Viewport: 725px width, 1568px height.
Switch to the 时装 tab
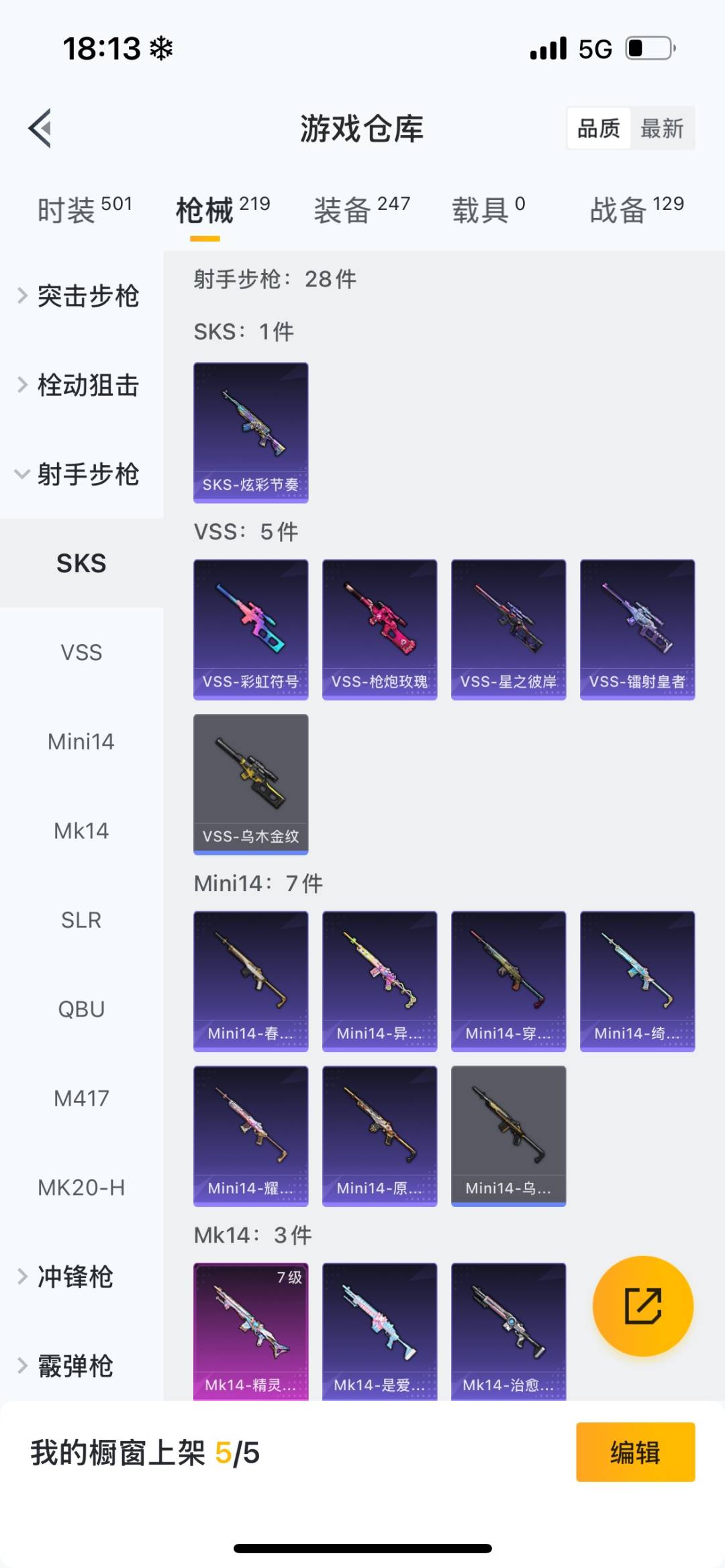[85, 210]
